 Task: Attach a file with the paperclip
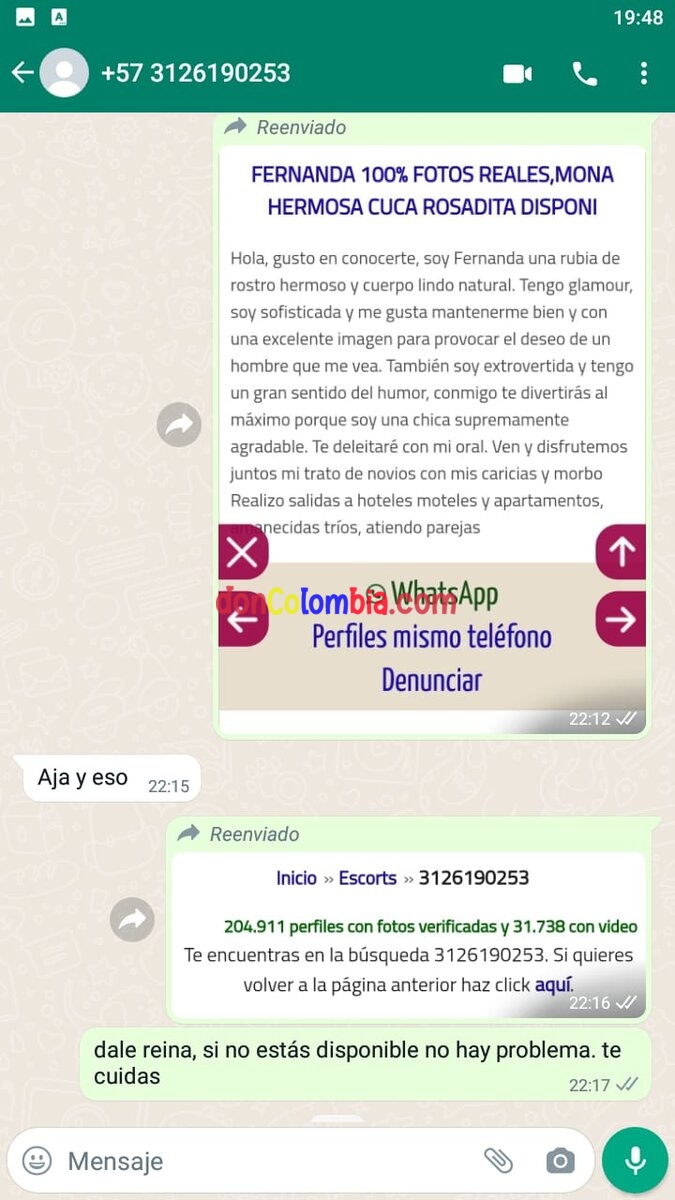(x=498, y=1160)
